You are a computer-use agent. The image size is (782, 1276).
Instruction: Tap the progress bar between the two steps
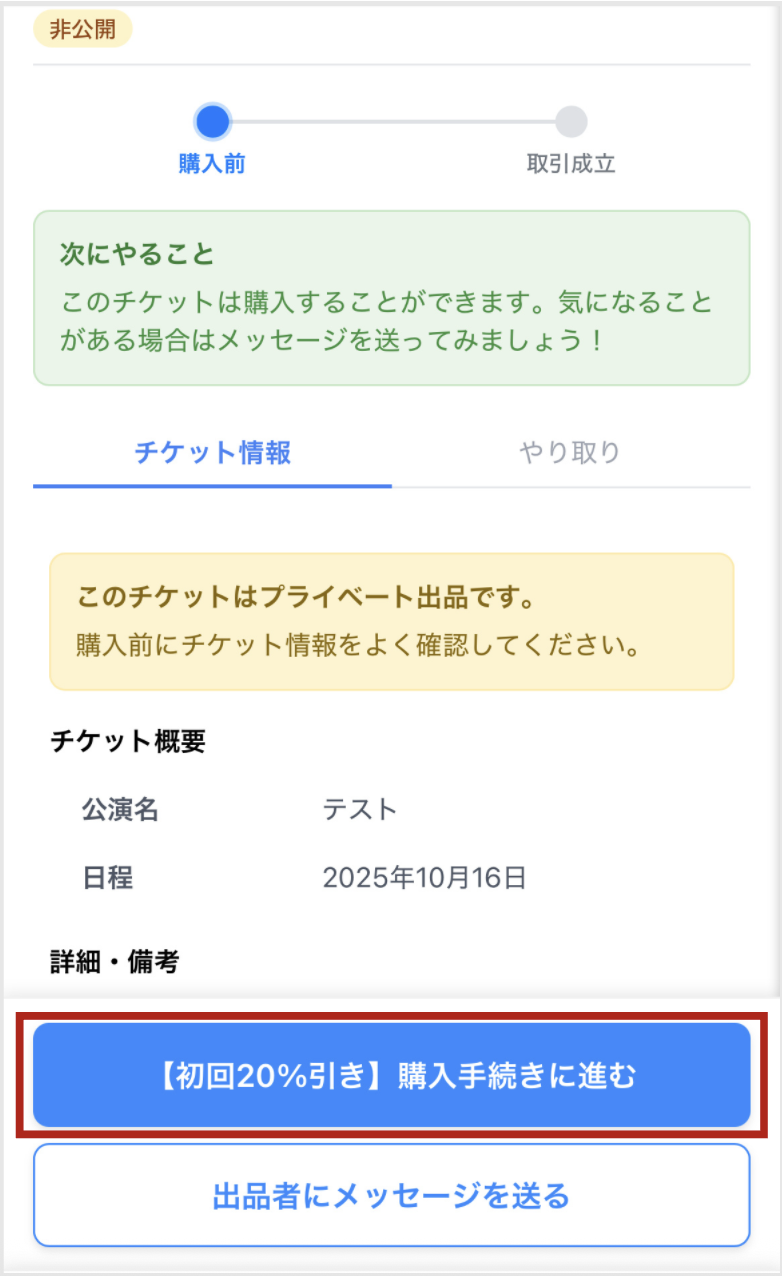[388, 118]
